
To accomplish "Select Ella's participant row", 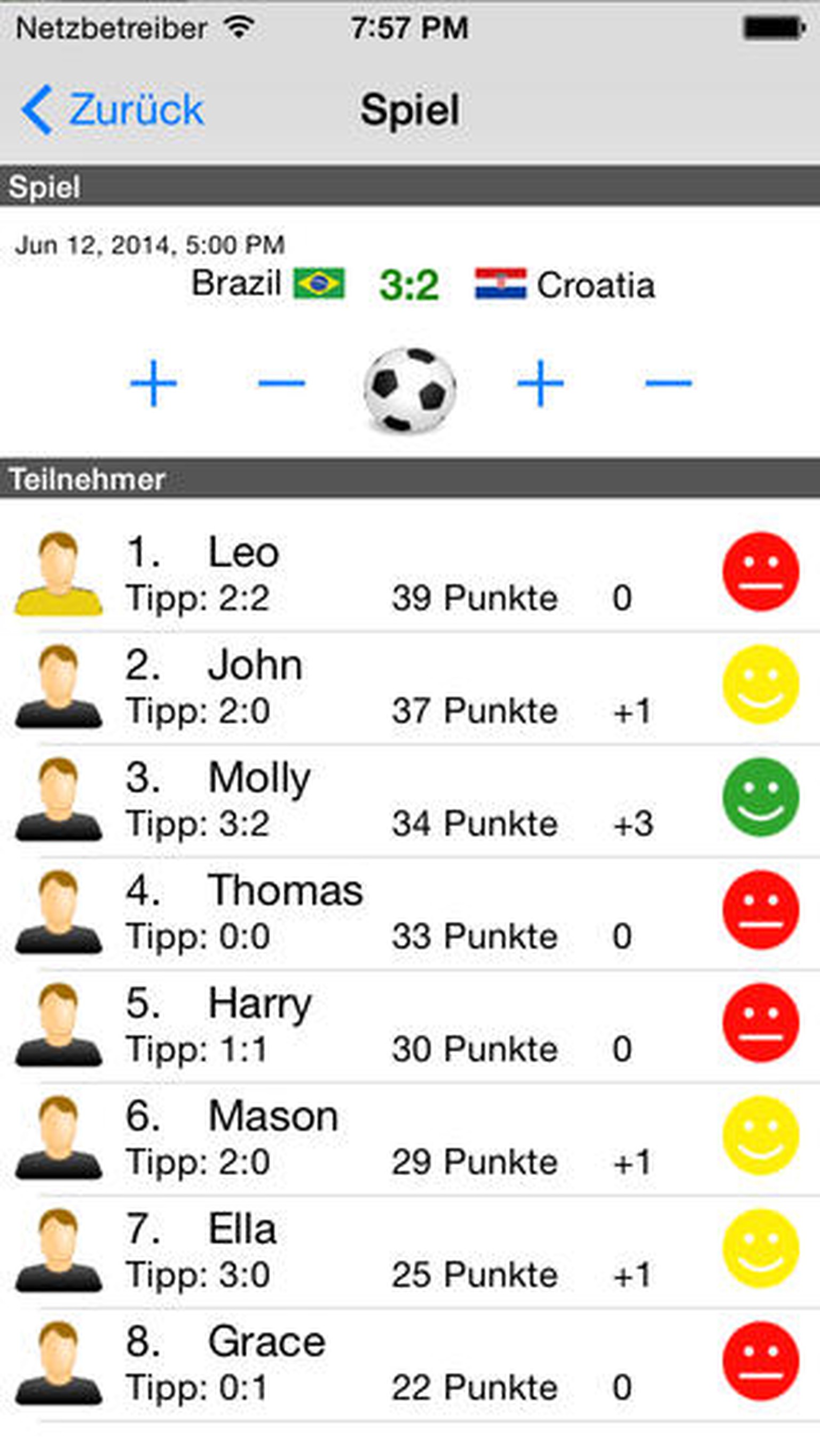I will [x=409, y=1251].
